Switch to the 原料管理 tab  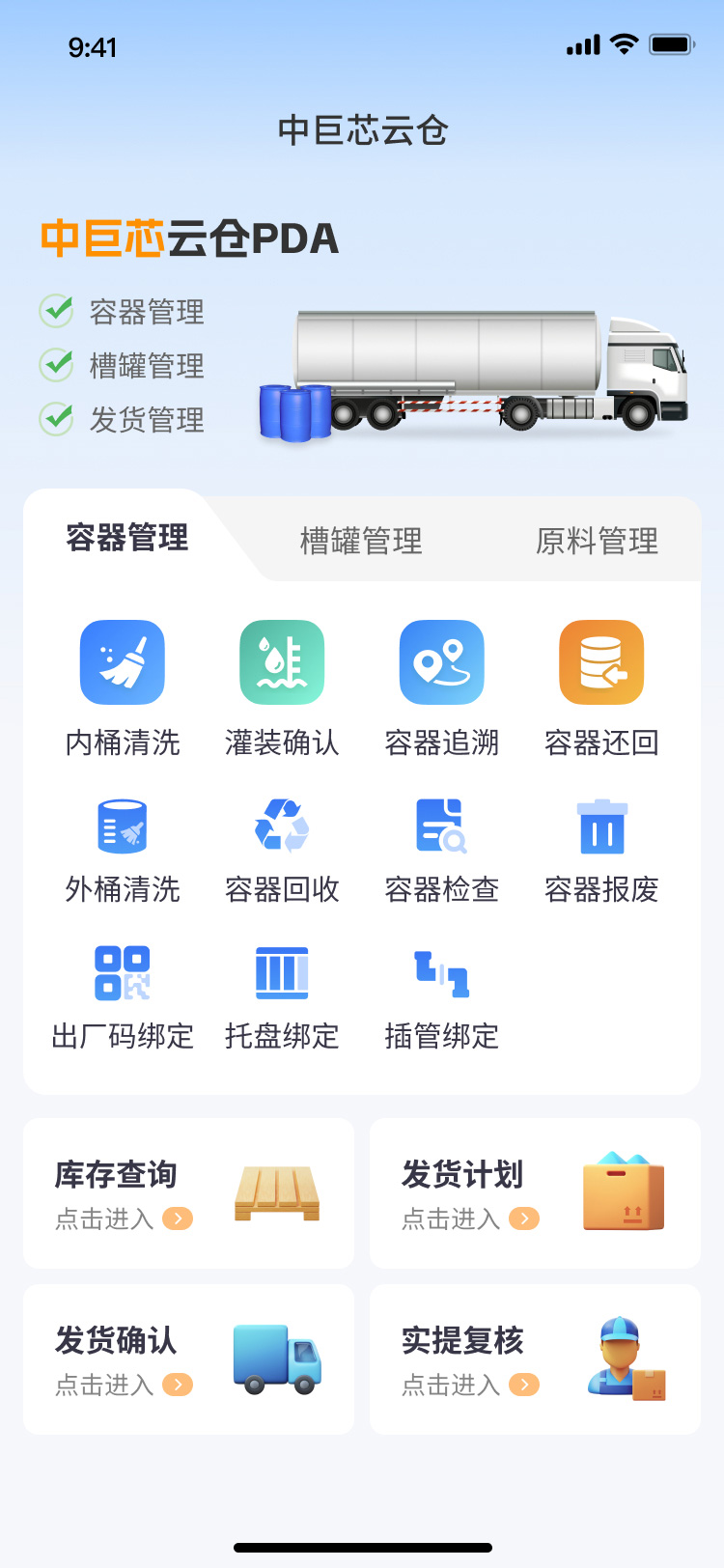click(597, 541)
